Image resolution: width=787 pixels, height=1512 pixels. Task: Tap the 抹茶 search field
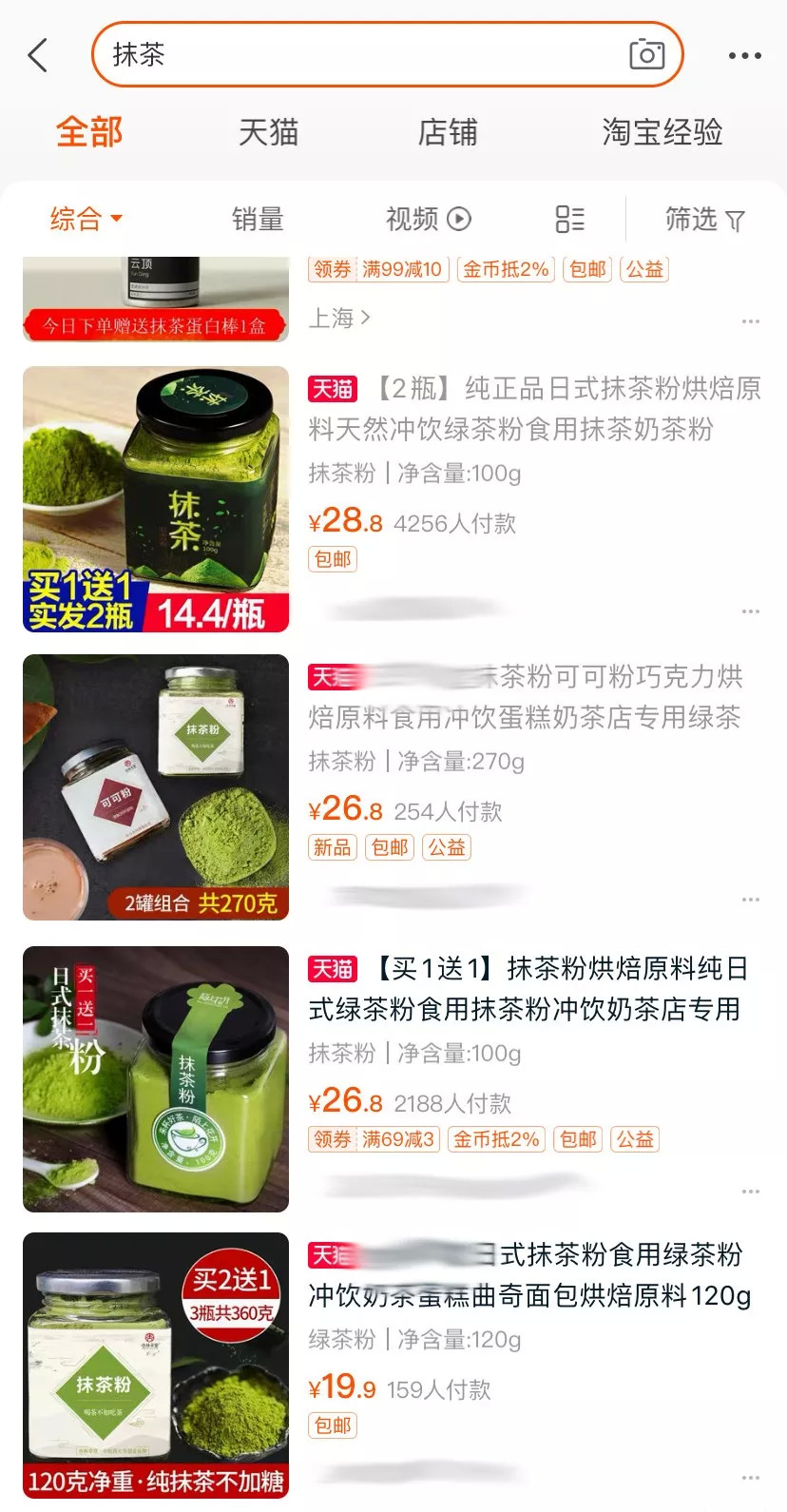tap(361, 55)
